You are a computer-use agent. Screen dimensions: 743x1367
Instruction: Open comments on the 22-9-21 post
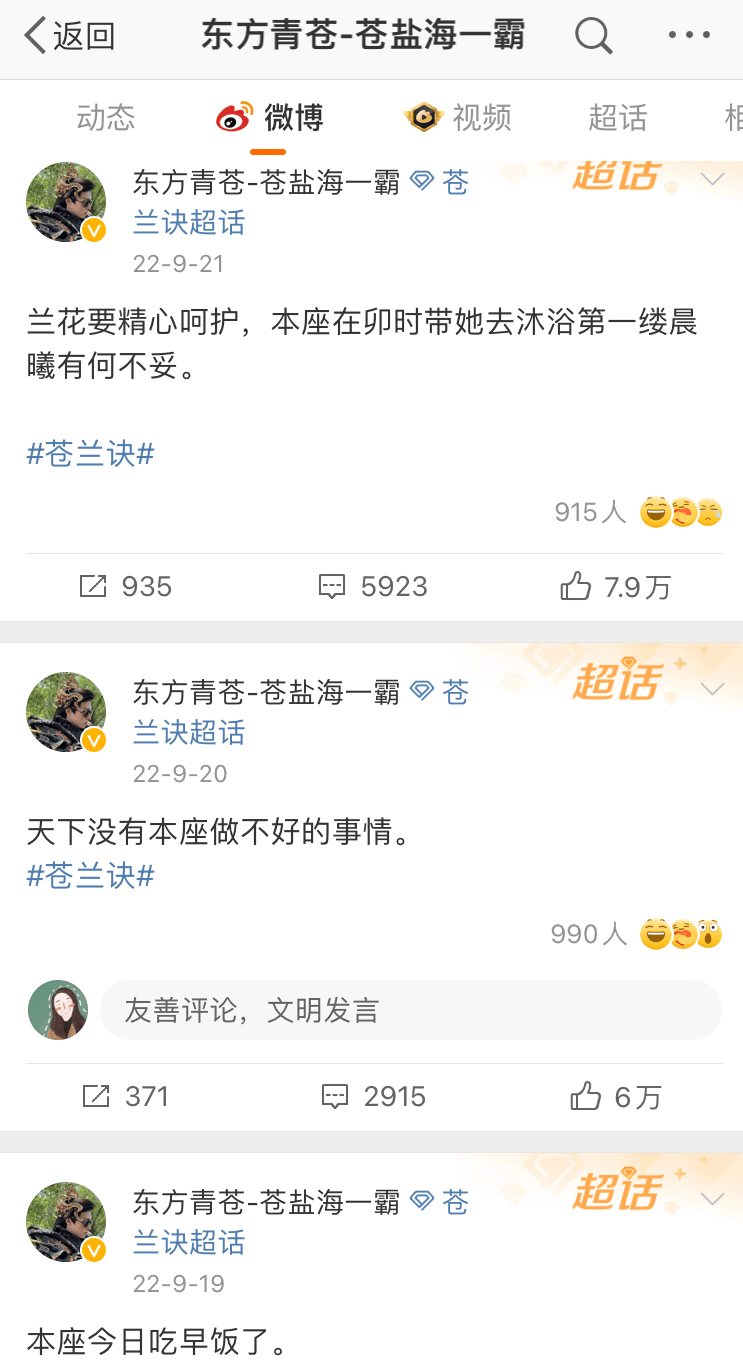(373, 587)
